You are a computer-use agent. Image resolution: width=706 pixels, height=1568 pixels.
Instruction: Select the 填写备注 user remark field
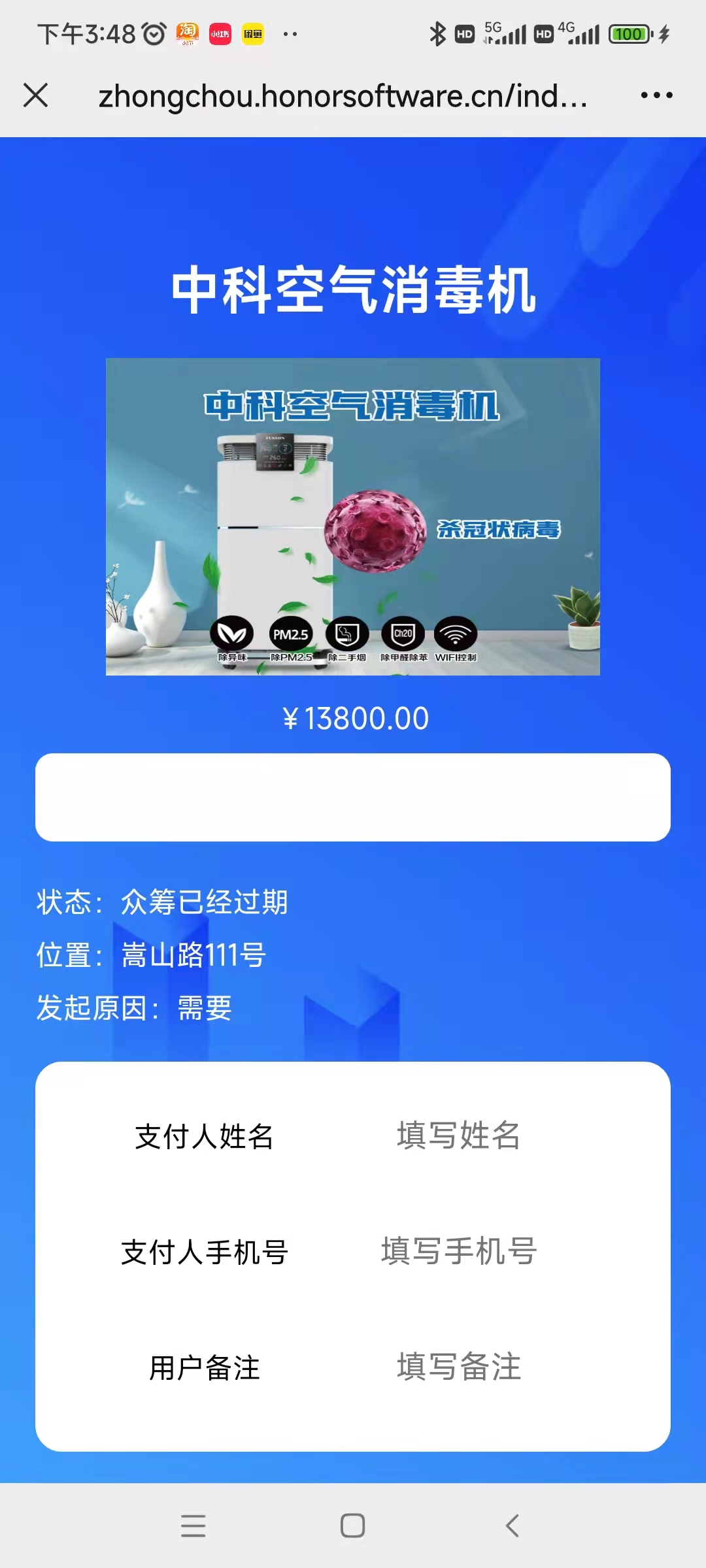point(459,1367)
